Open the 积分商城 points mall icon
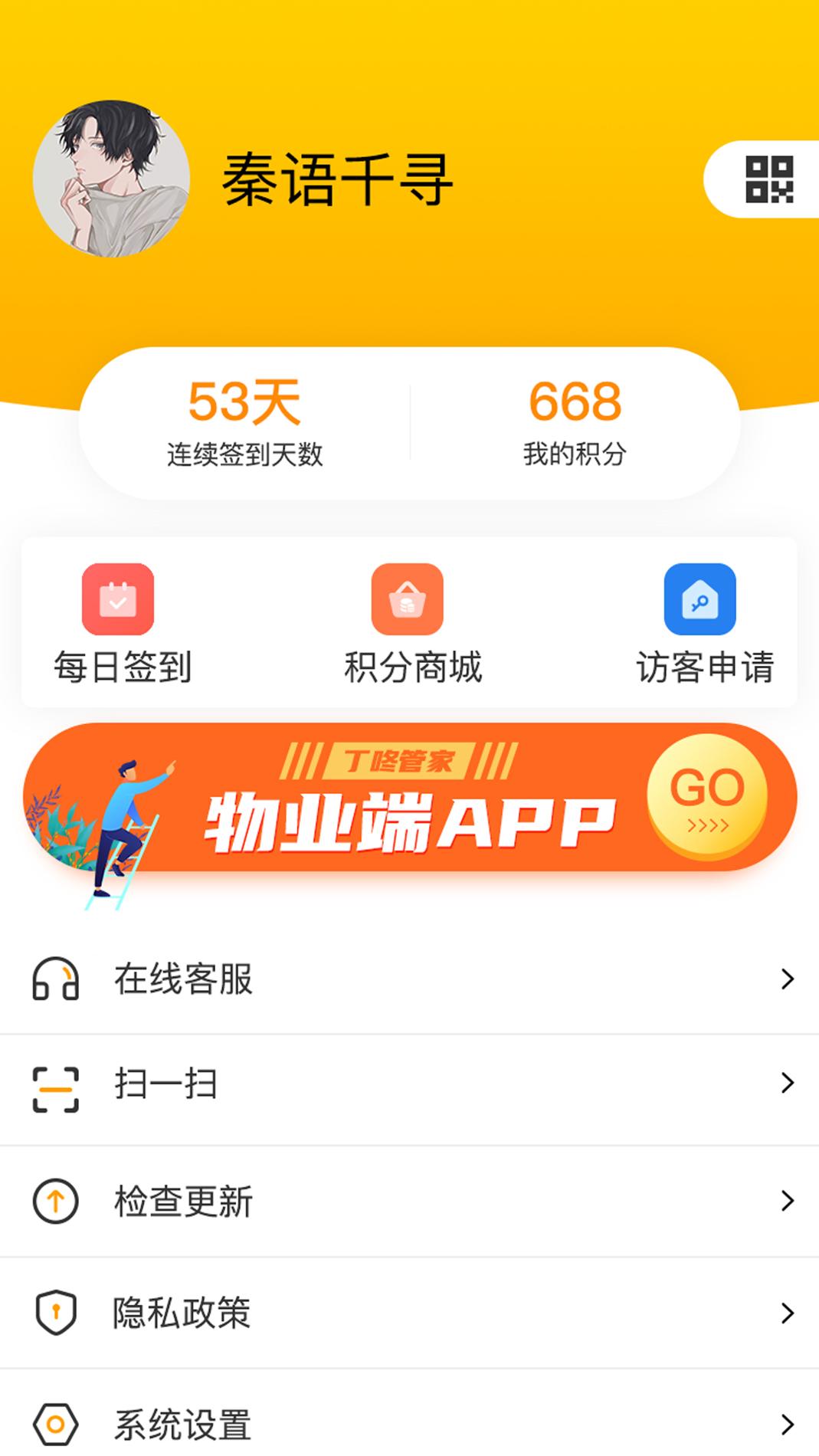The image size is (819, 1456). [x=408, y=599]
